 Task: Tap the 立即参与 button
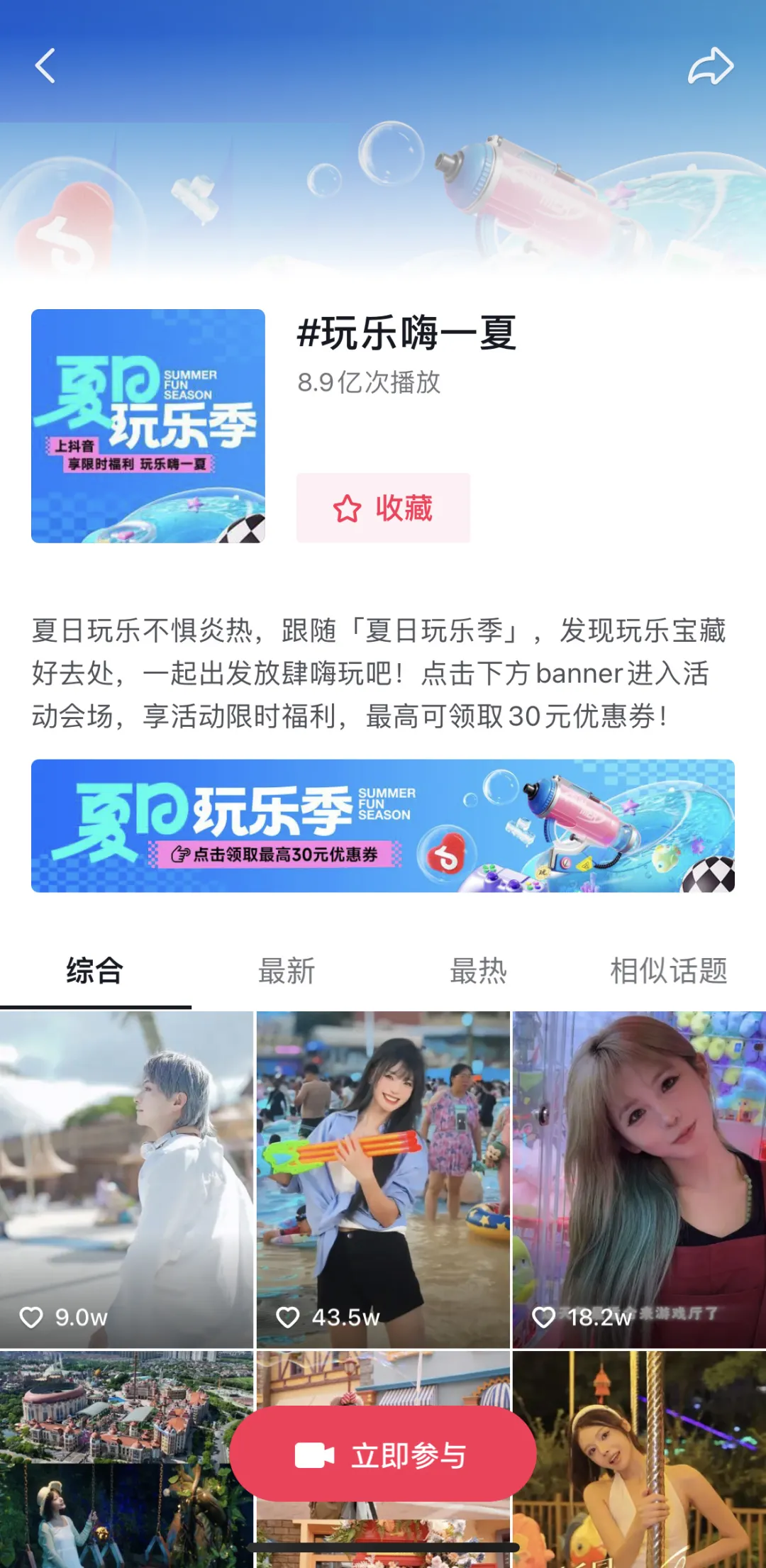[383, 1455]
